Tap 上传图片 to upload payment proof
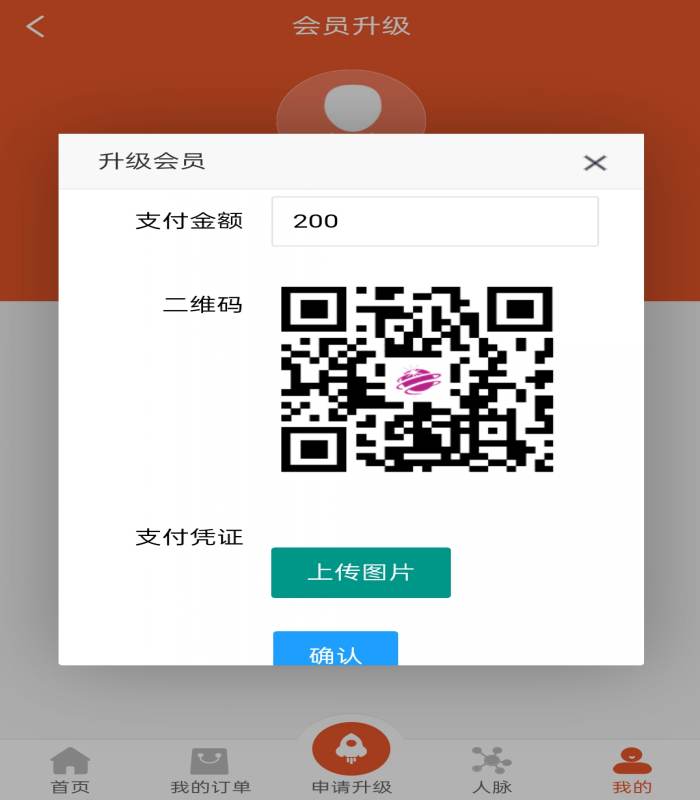 (361, 573)
